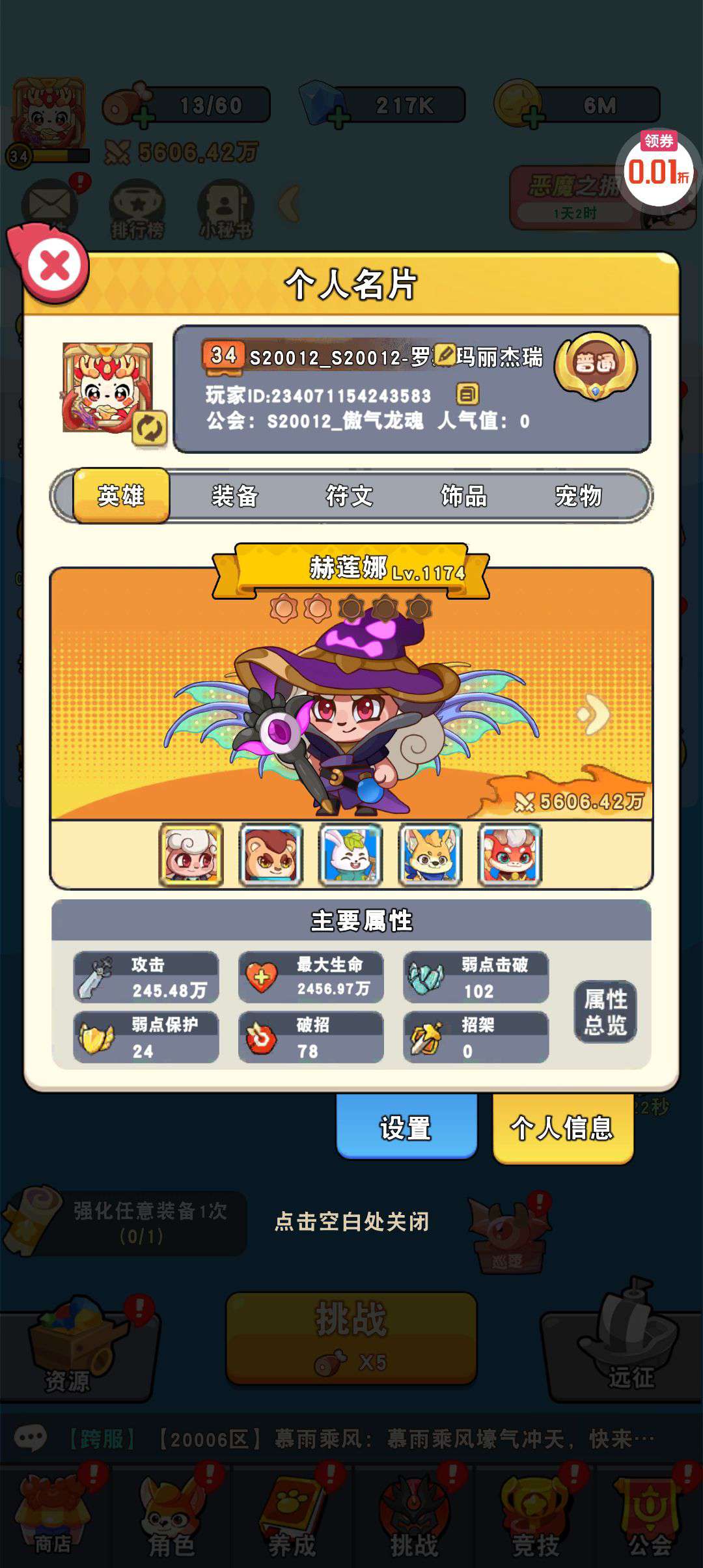703x1568 pixels.
Task: Select the 英雄 tab
Action: click(x=121, y=496)
